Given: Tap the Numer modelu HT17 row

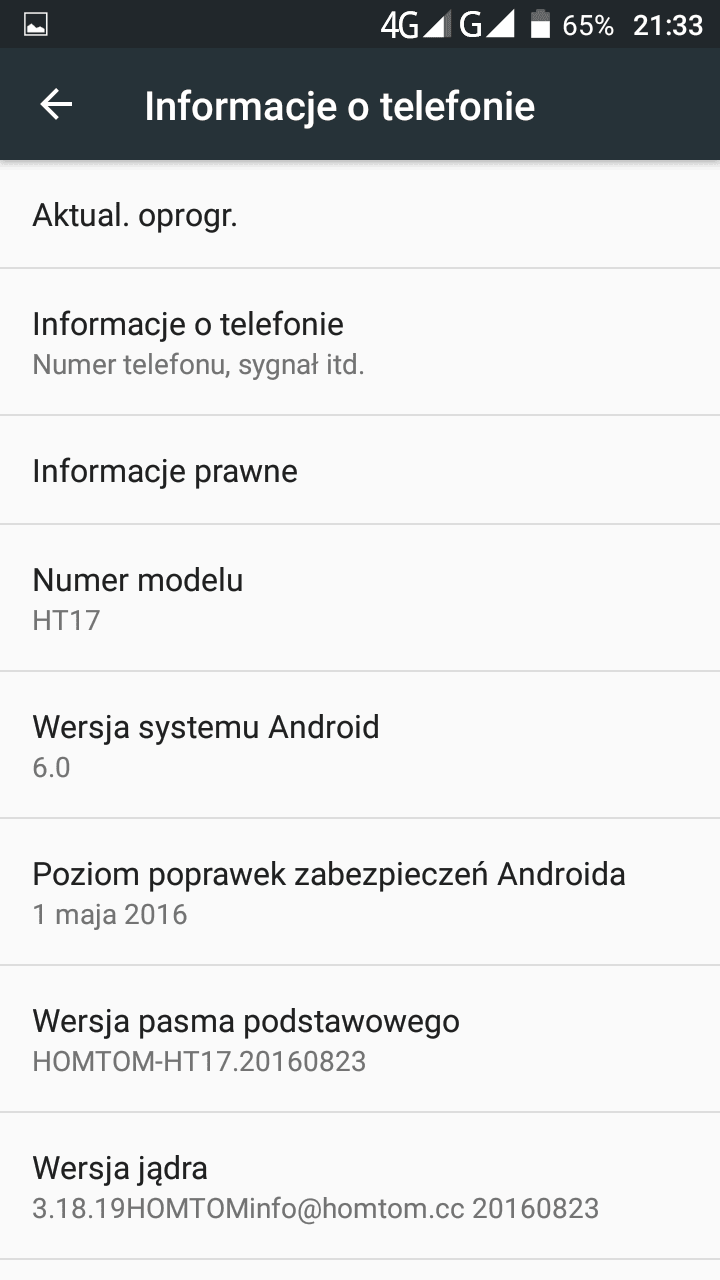Looking at the screenshot, I should (x=360, y=598).
